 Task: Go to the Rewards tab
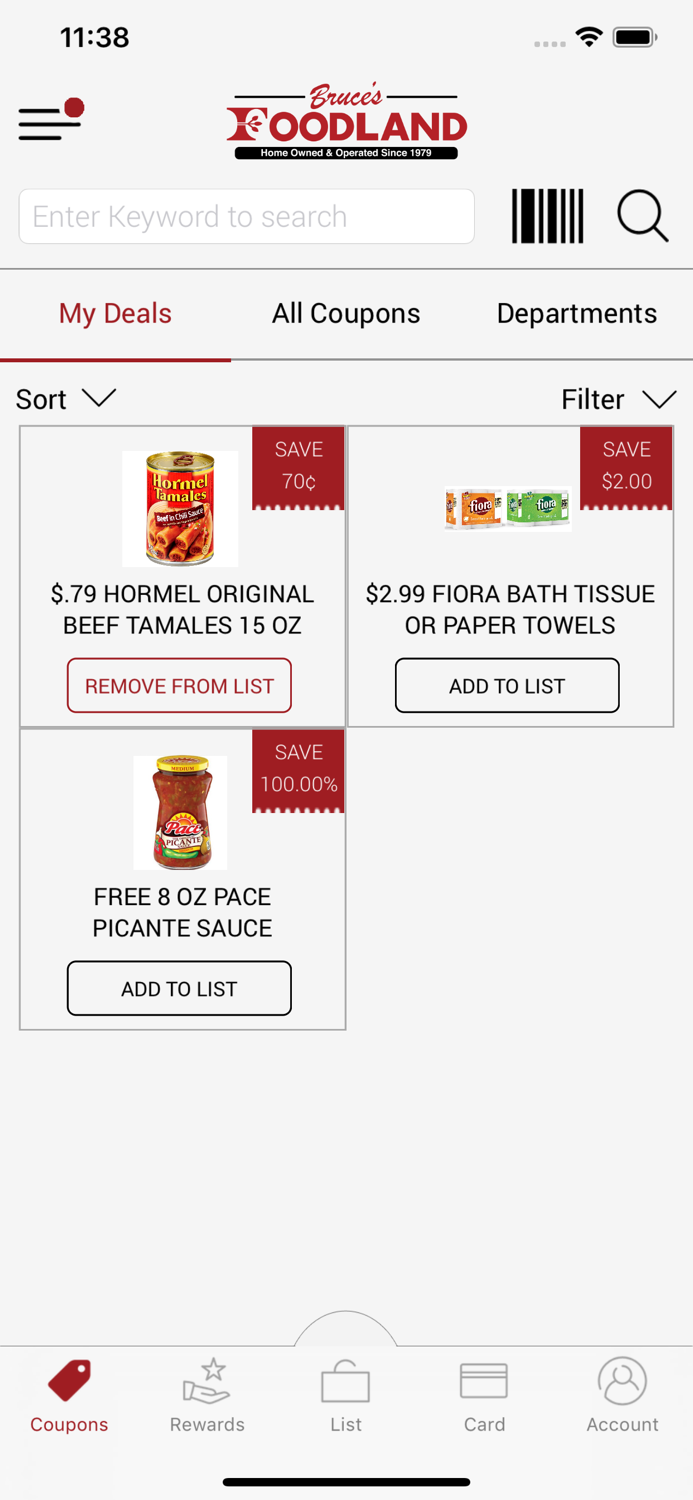(x=207, y=1396)
